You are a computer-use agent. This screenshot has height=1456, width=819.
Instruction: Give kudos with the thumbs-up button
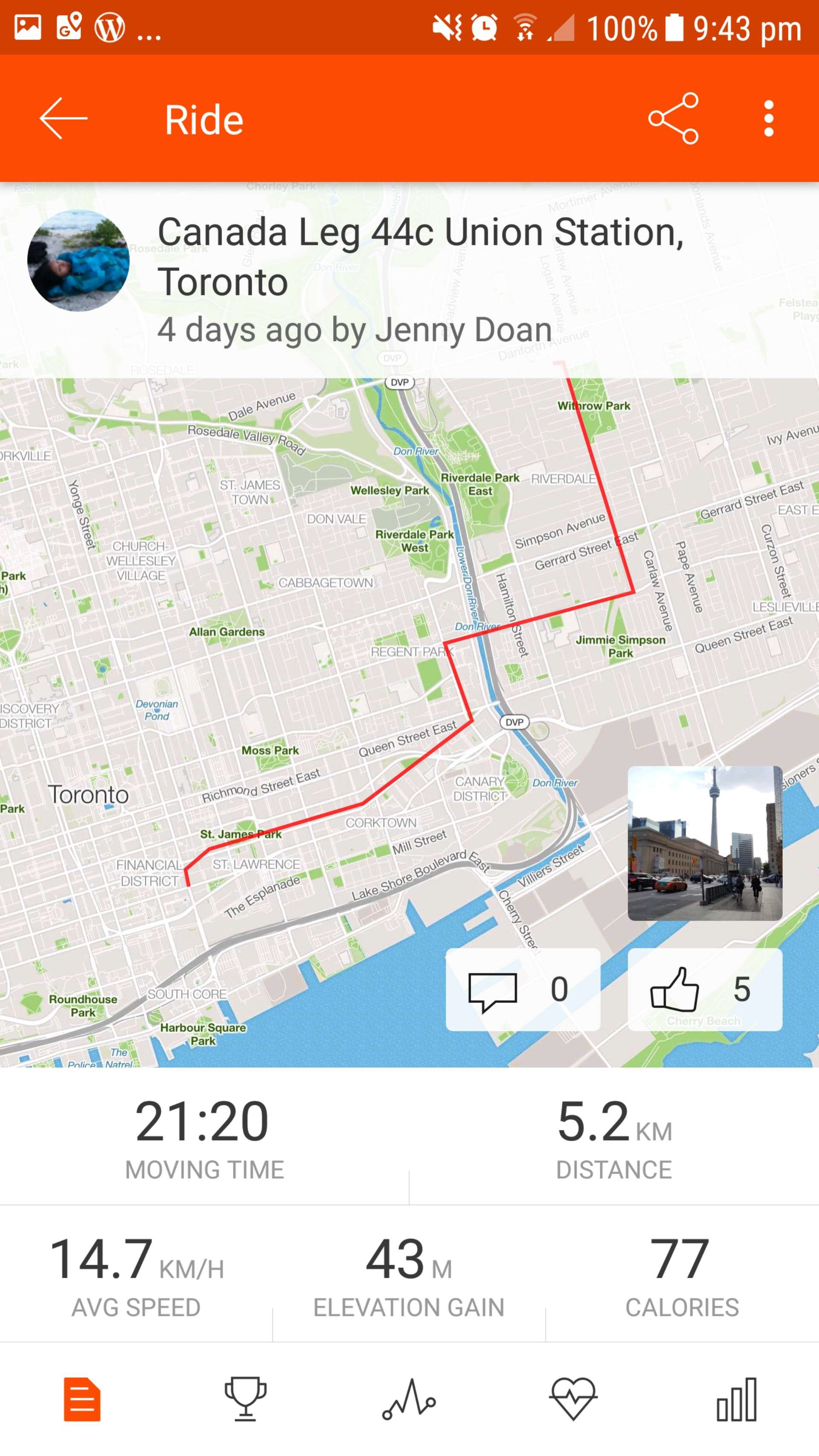(x=704, y=989)
